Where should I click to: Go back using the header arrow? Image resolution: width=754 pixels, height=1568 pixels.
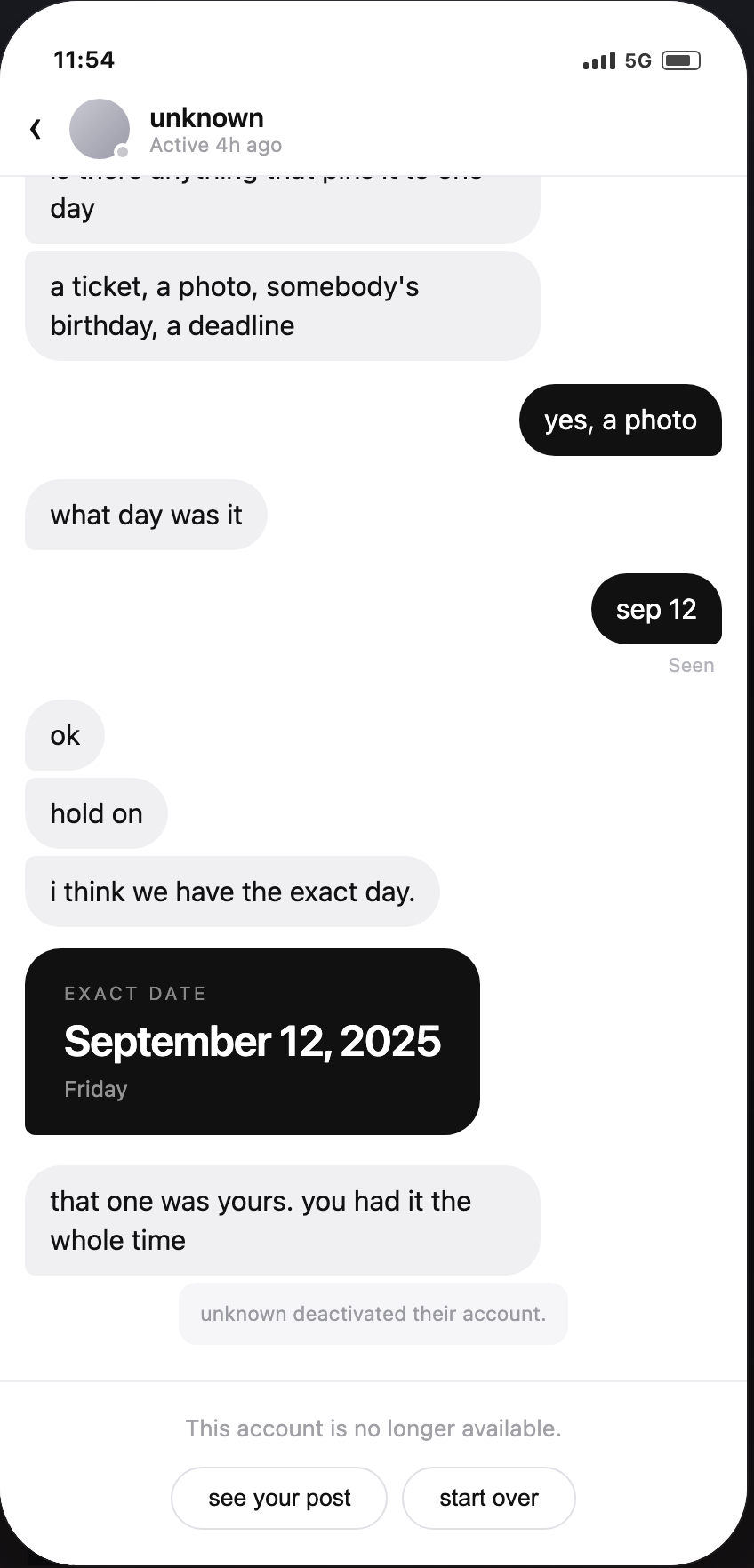pyautogui.click(x=36, y=130)
